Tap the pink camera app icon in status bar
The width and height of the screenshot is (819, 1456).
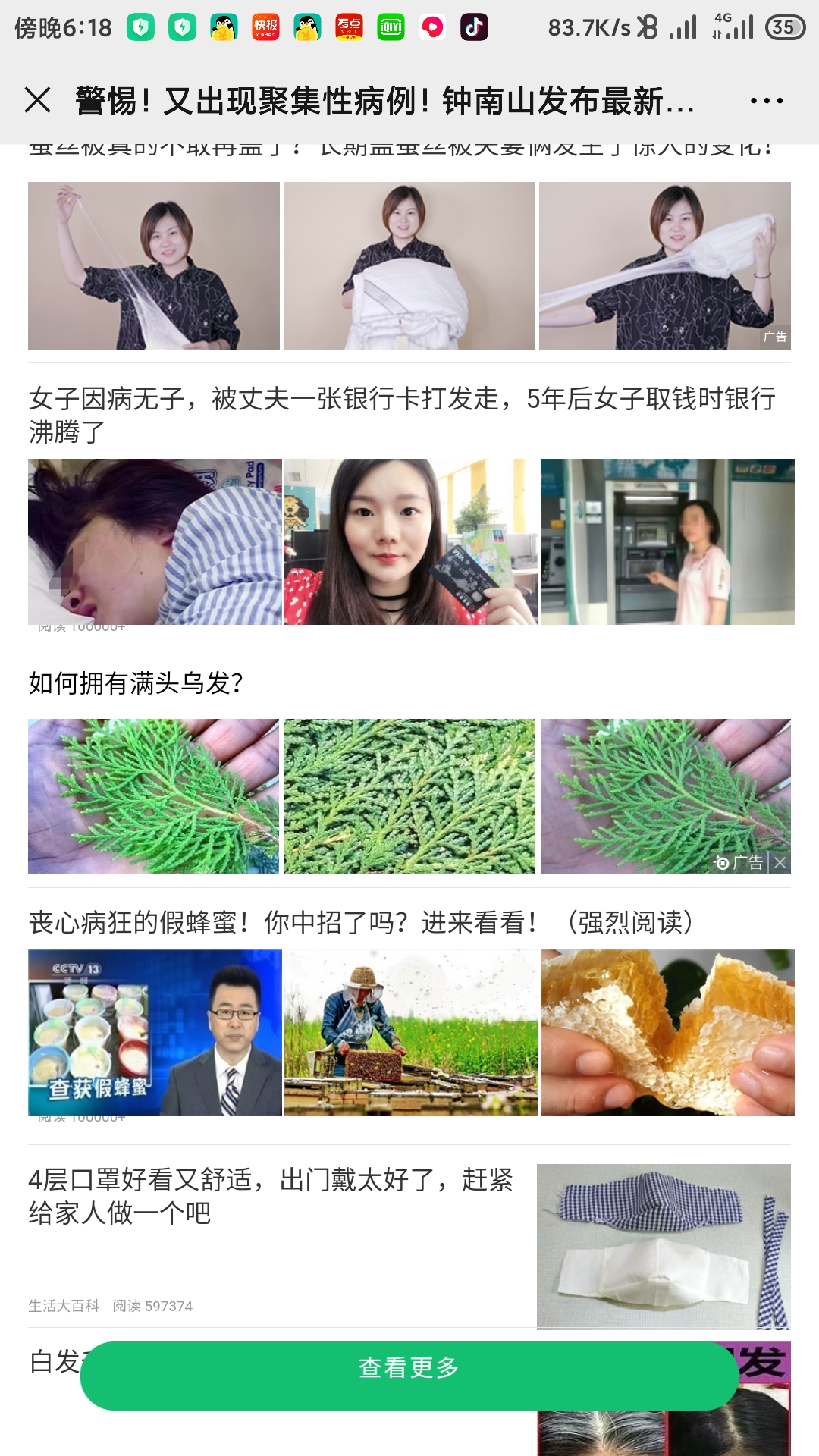(x=432, y=25)
